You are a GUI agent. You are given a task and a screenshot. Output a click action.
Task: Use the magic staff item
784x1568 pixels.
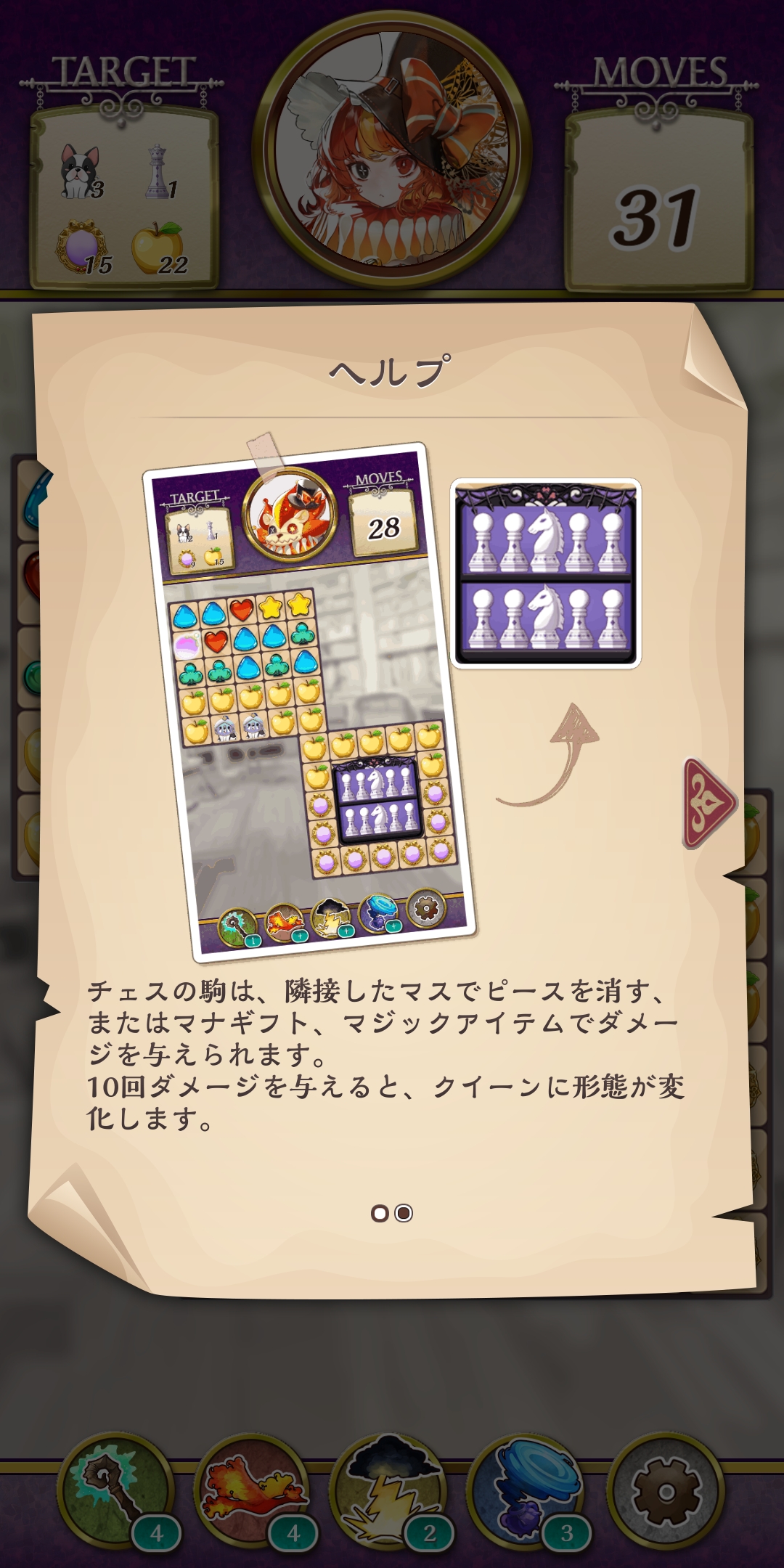[116, 1491]
